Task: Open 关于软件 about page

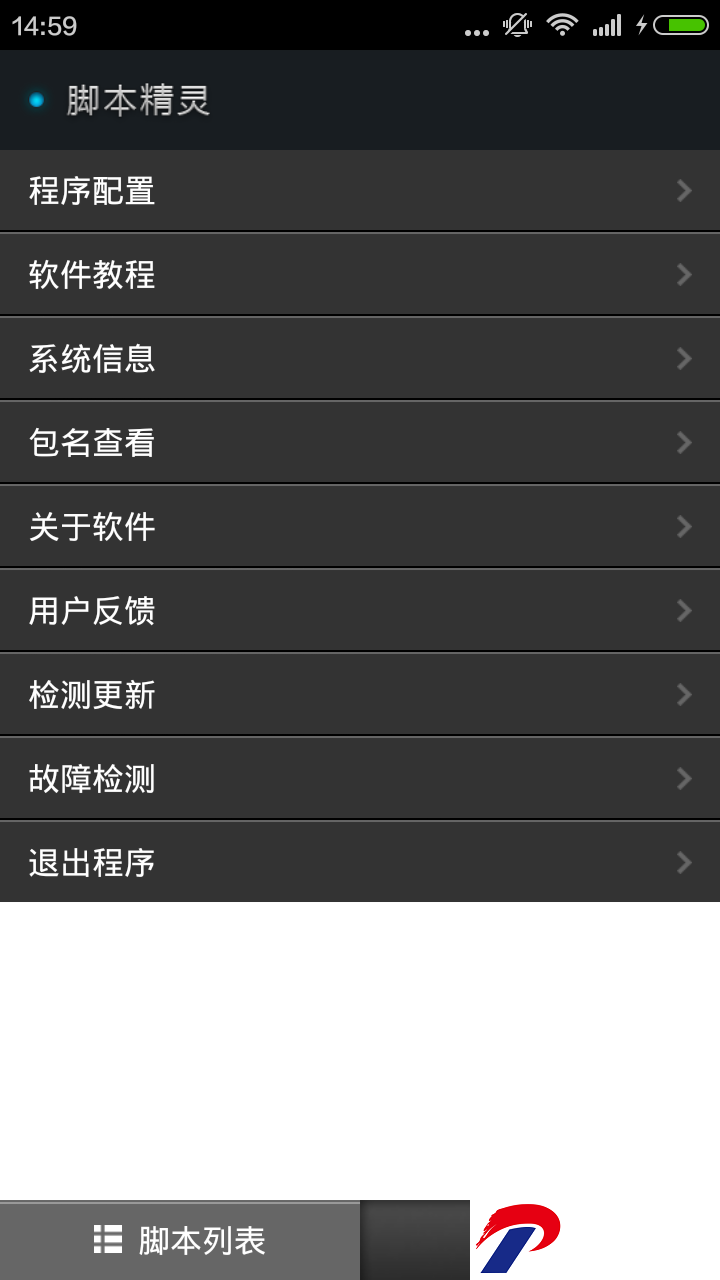Action: pos(360,526)
